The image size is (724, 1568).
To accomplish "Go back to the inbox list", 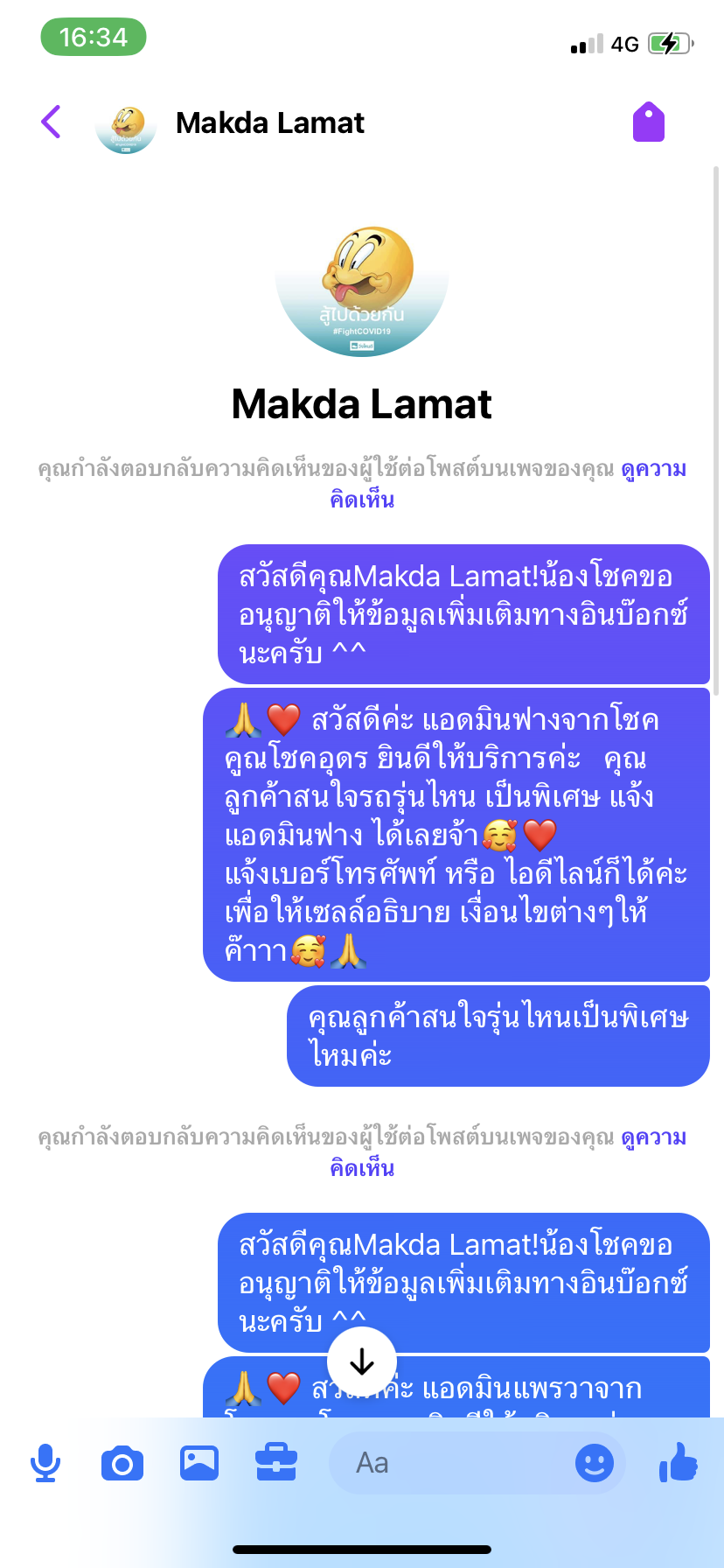I will click(52, 122).
